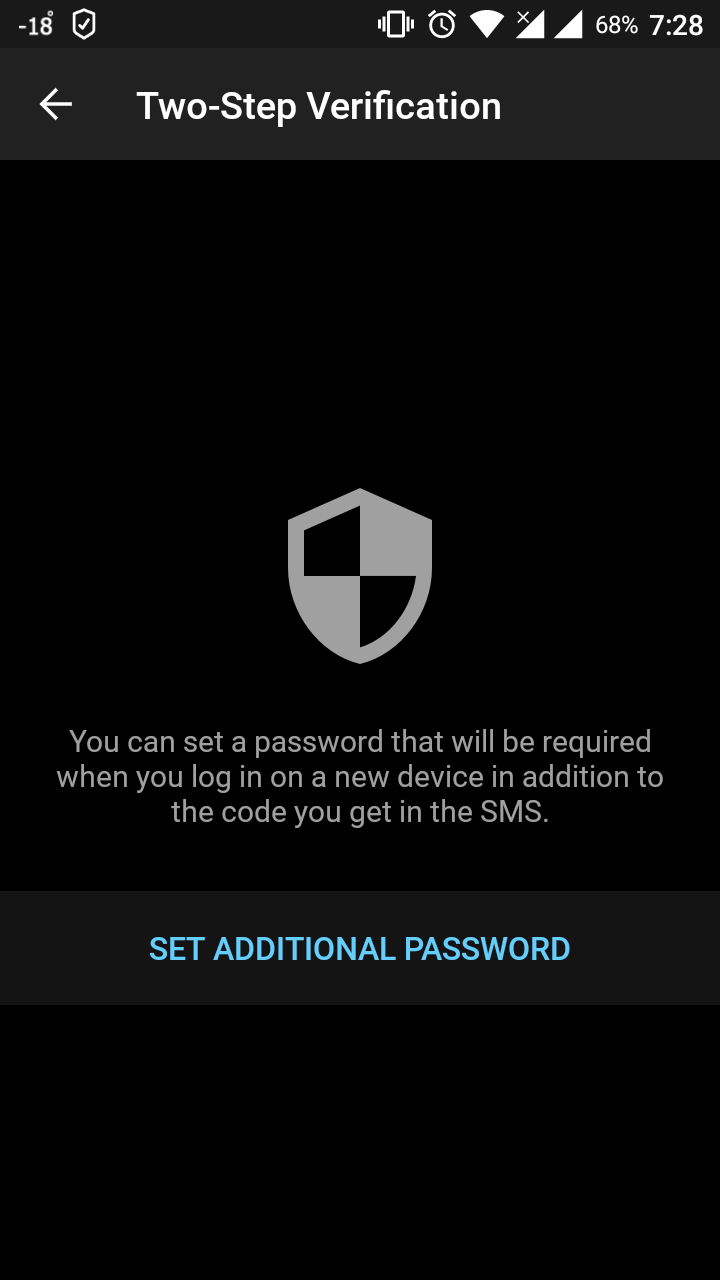Go back from Two-Step Verification
720x1280 pixels.
pos(56,104)
